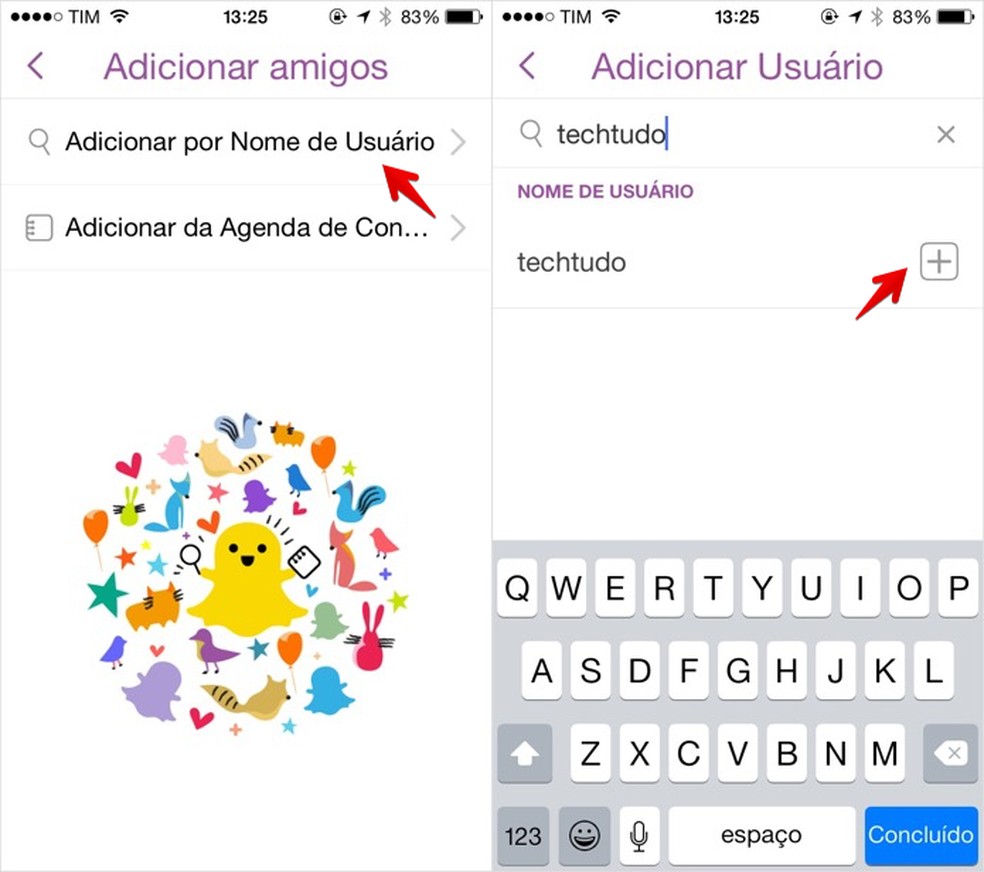Go back from the Adicionar Usuário screen

[527, 67]
